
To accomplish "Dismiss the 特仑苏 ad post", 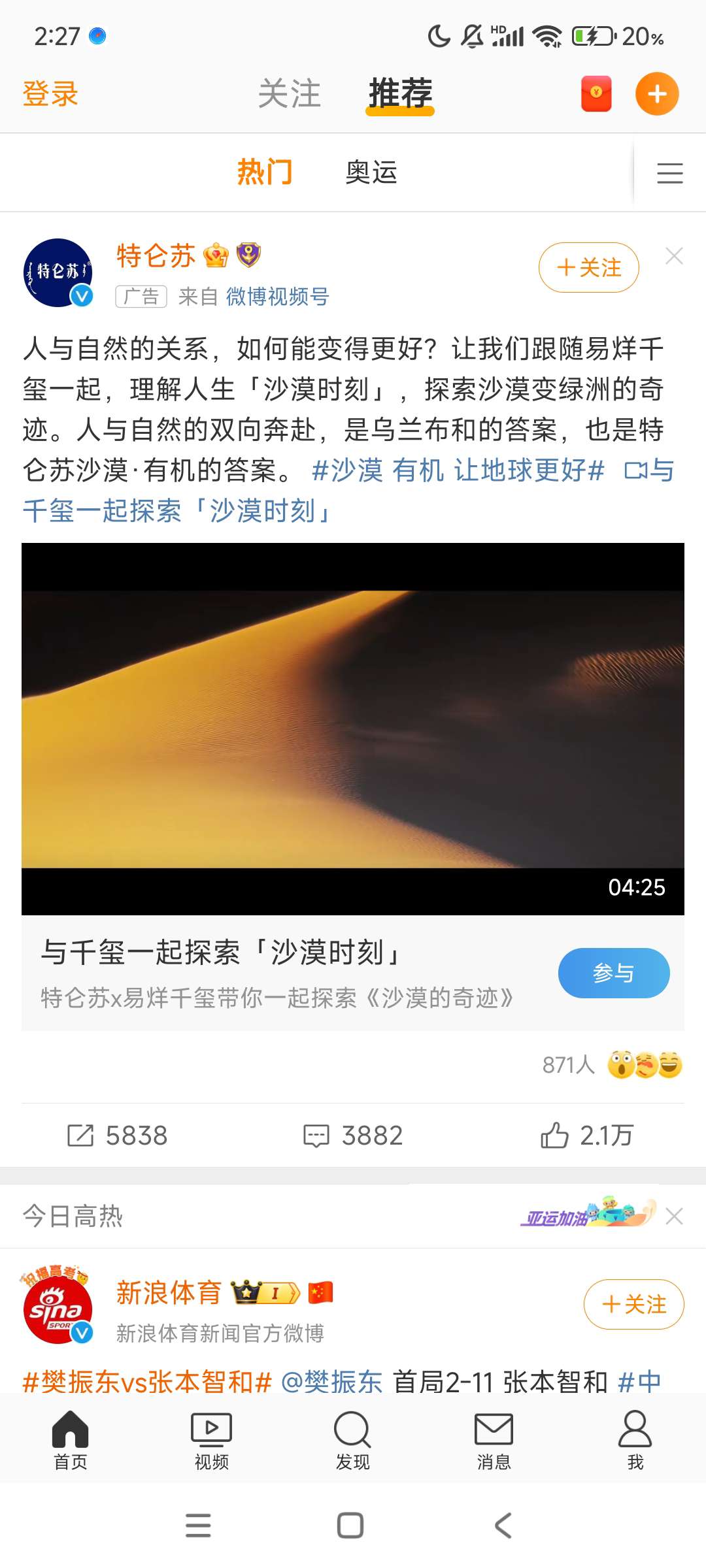I will click(x=674, y=256).
